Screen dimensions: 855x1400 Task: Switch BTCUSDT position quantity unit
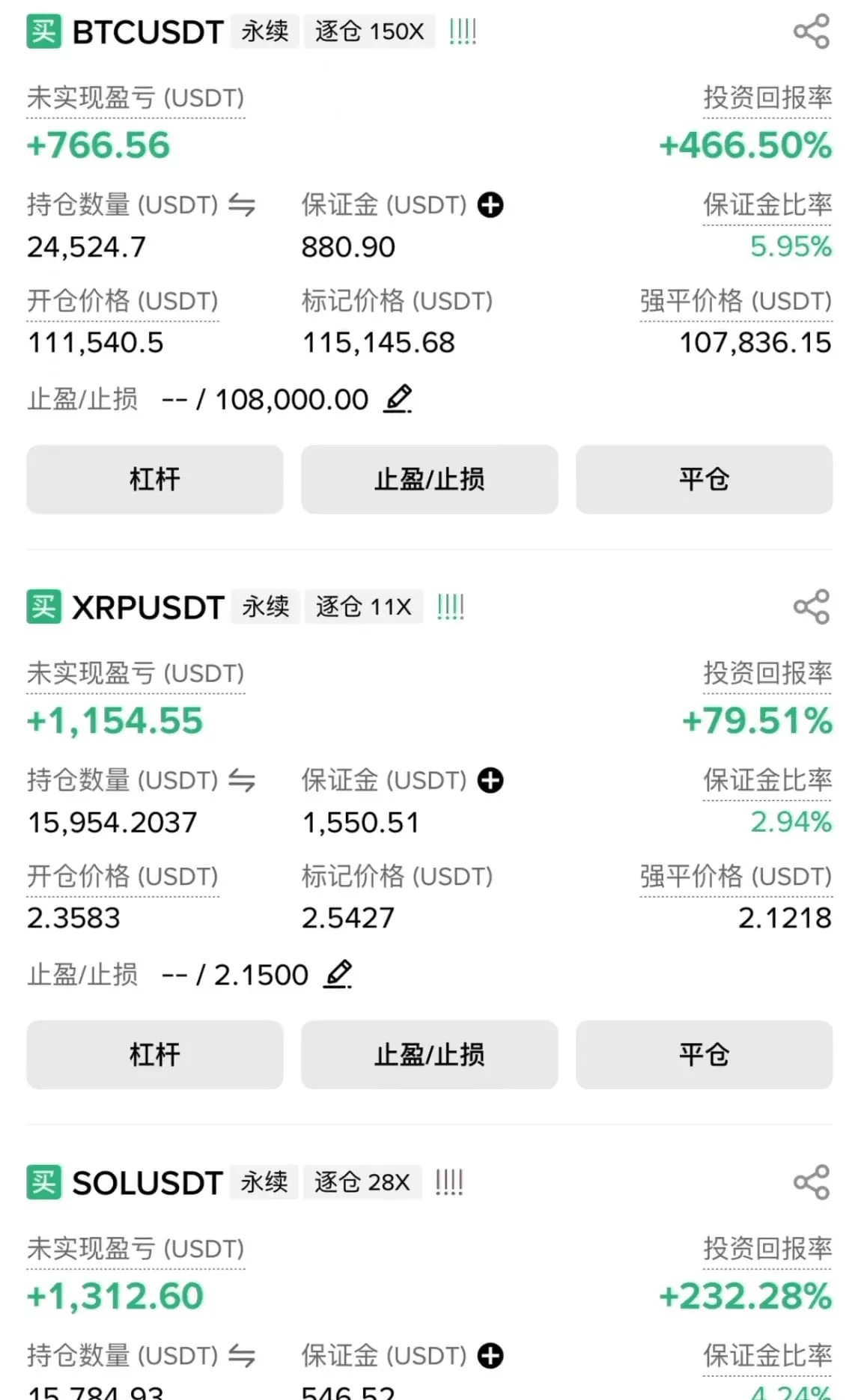[x=242, y=204]
